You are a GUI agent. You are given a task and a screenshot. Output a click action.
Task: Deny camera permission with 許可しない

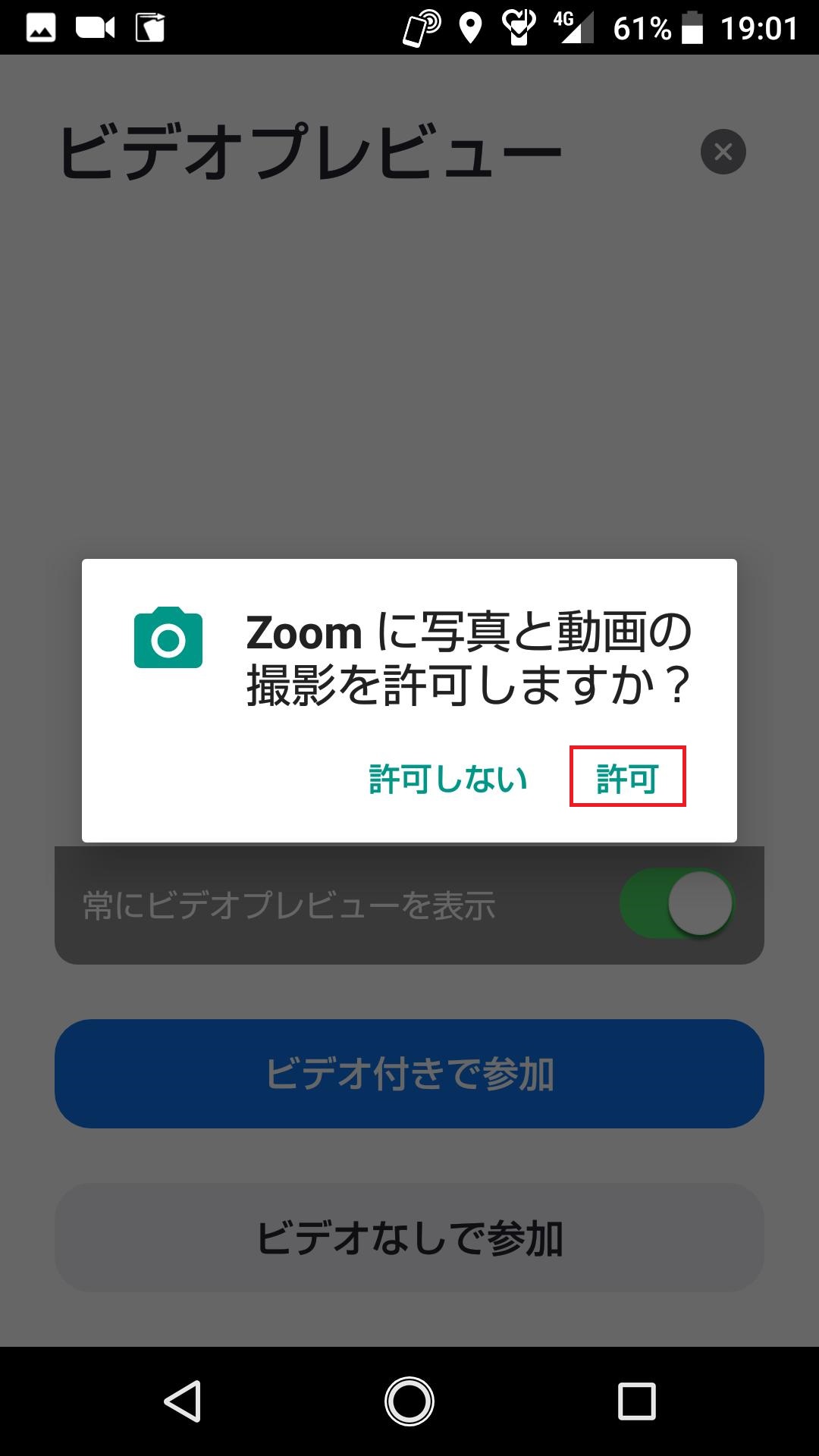point(447,779)
